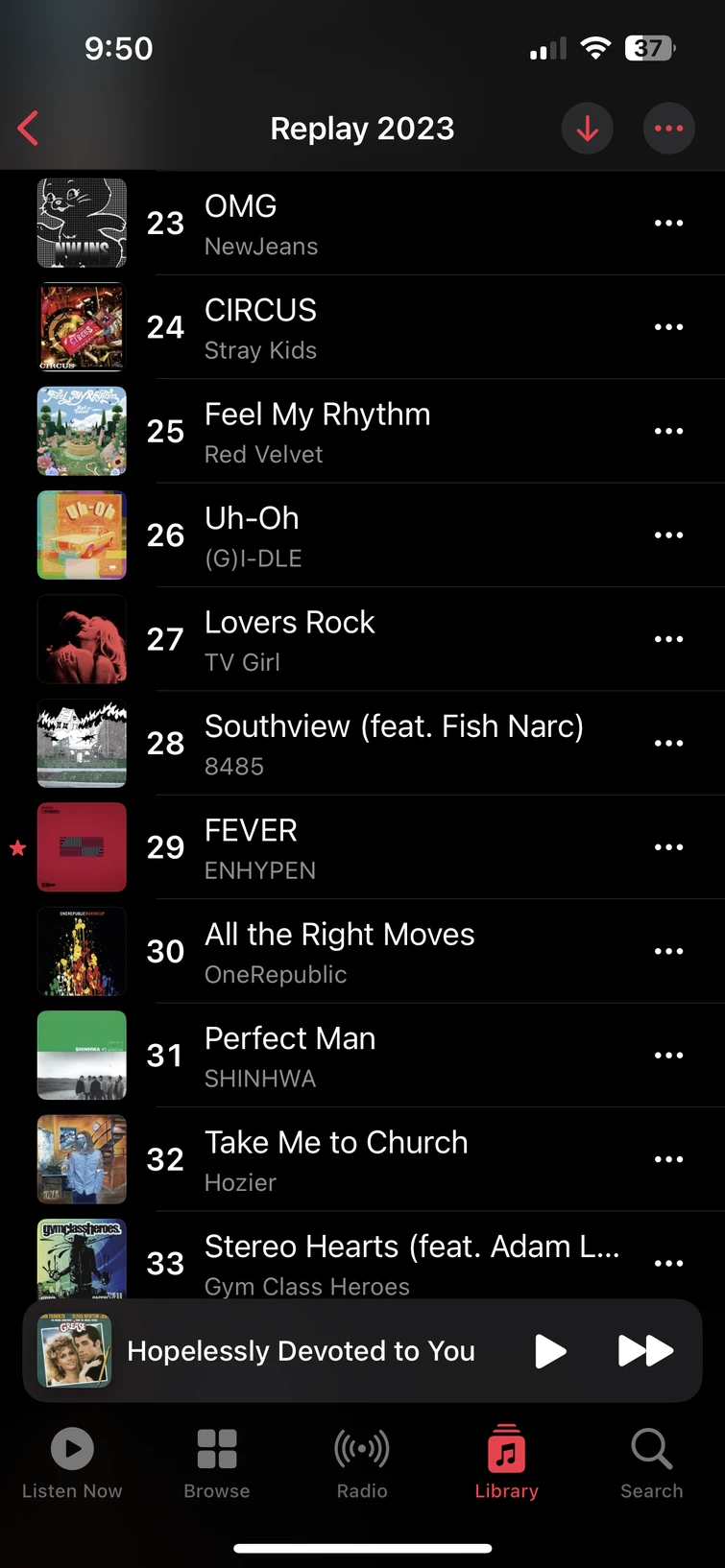Open the Radio broadcast icon
The width and height of the screenshot is (725, 1568).
tap(362, 1449)
